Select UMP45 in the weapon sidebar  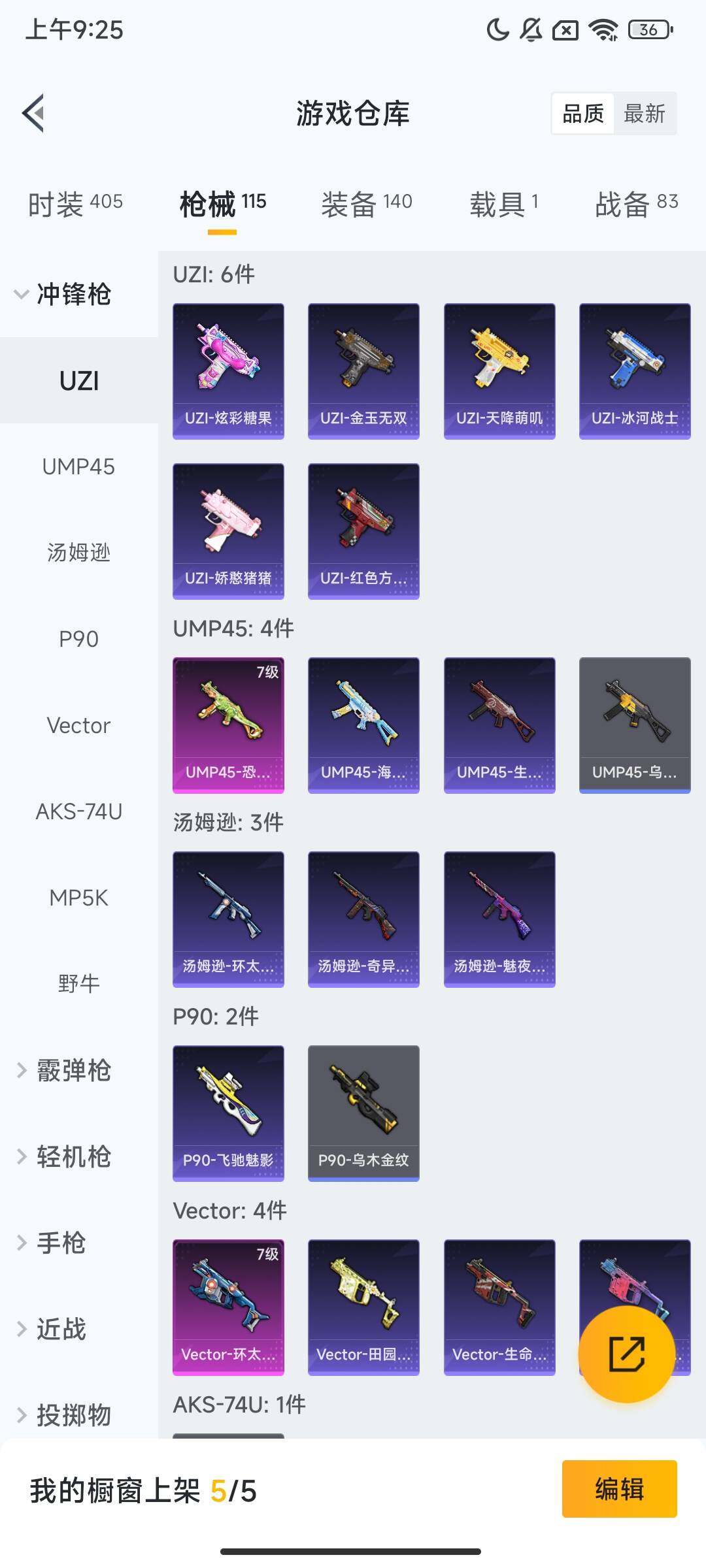78,466
